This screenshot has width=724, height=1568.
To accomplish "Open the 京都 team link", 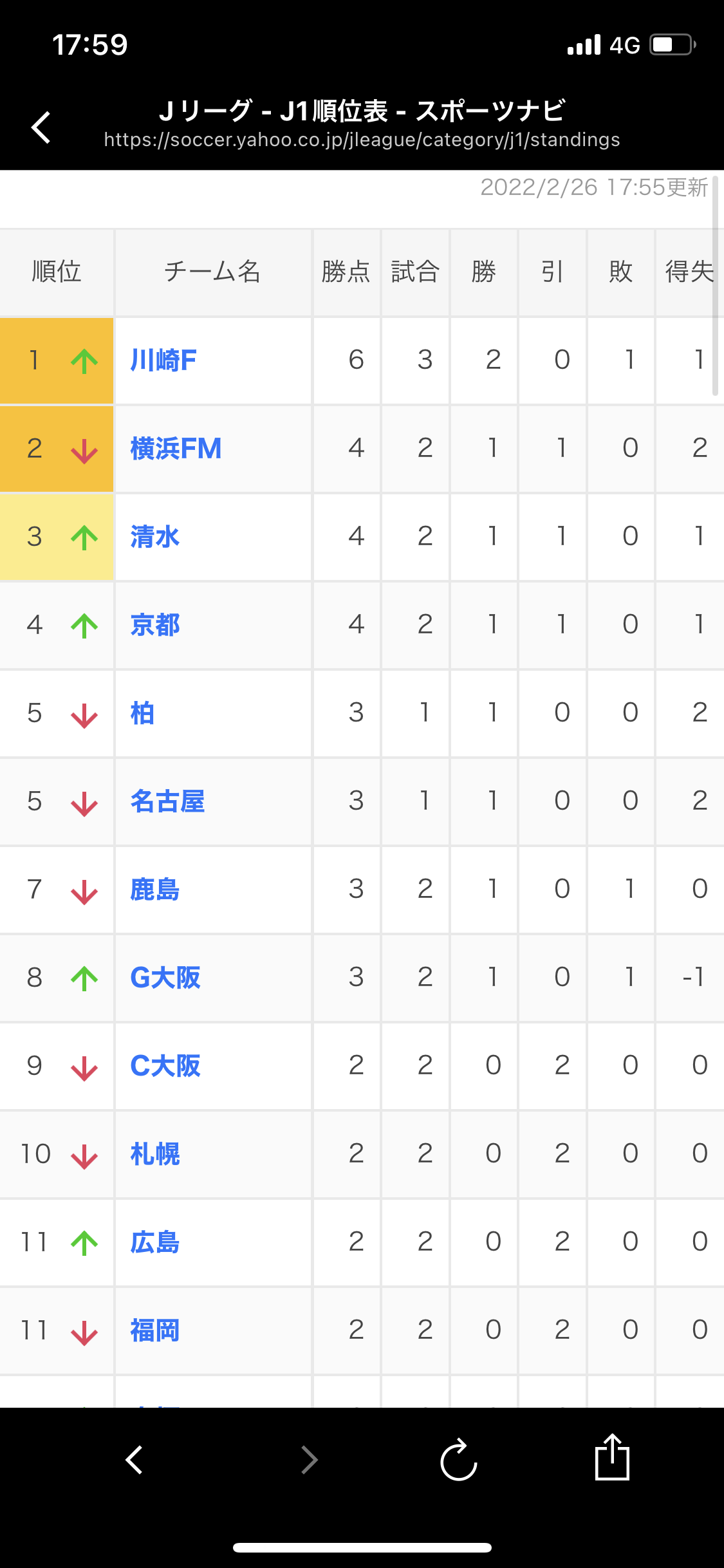I will tap(154, 625).
